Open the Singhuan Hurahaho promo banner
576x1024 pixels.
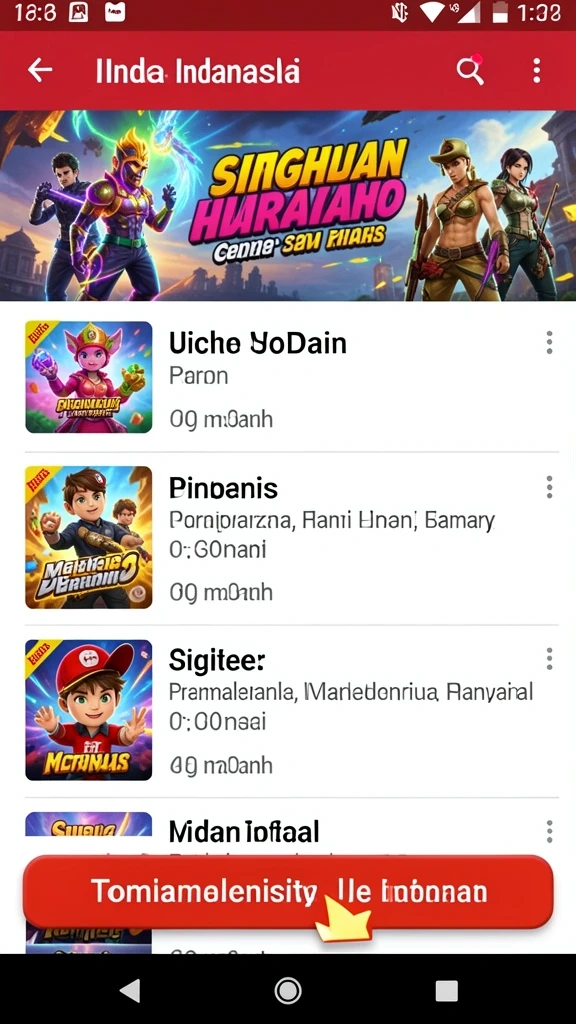point(288,206)
